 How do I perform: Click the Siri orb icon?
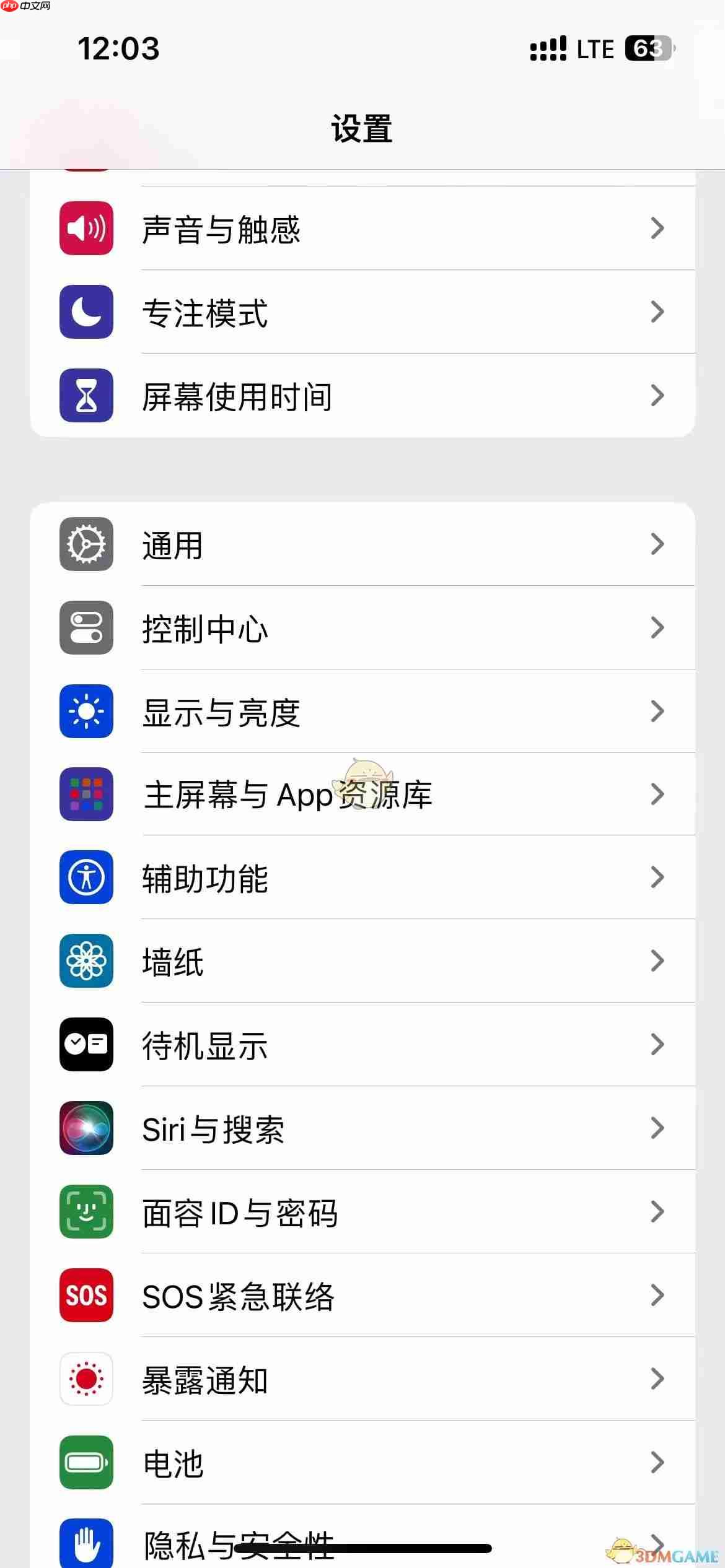(x=86, y=1128)
